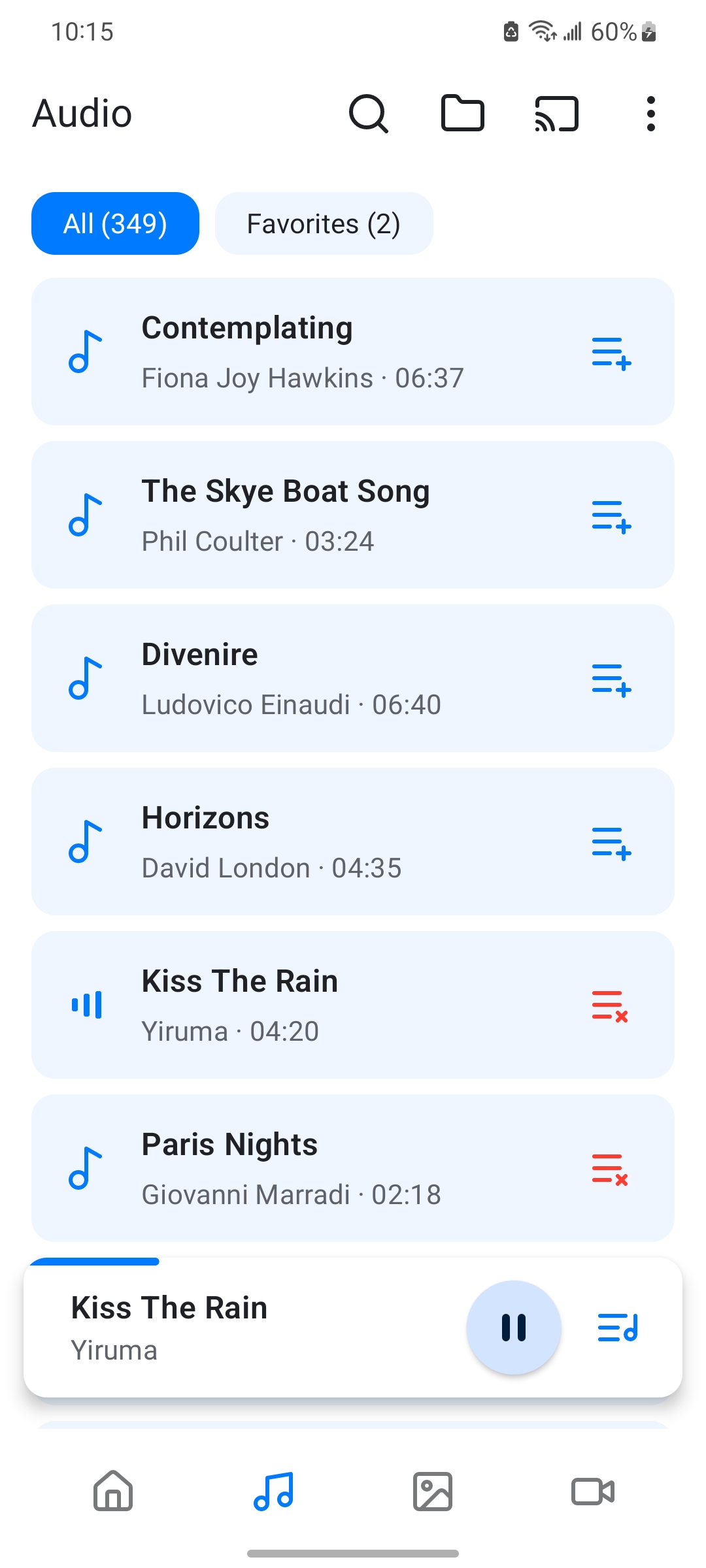Add Contemplating to the play queue

(x=611, y=353)
